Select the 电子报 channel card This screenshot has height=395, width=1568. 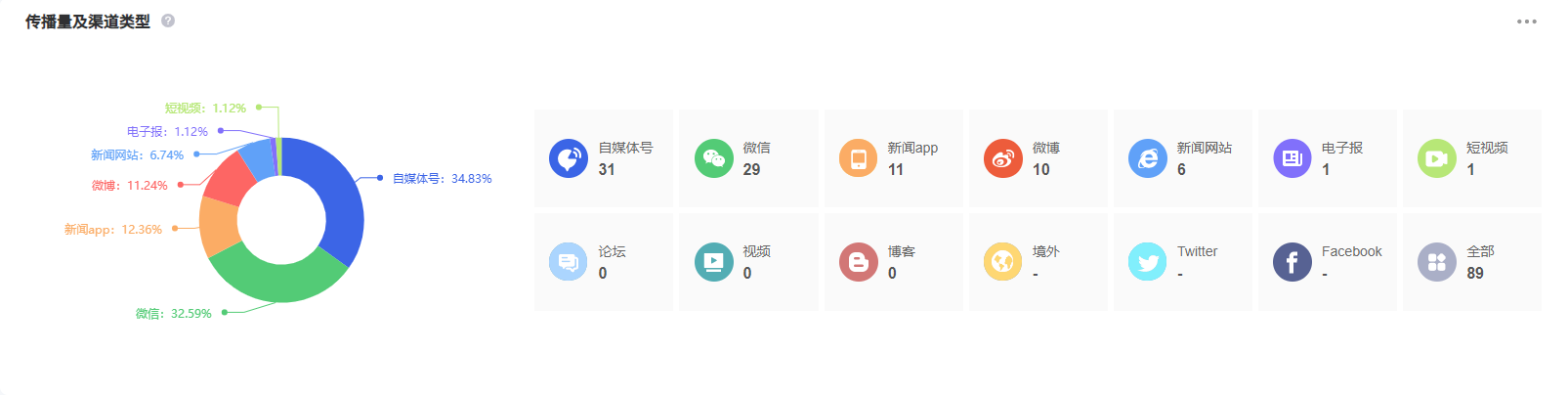click(x=1327, y=158)
